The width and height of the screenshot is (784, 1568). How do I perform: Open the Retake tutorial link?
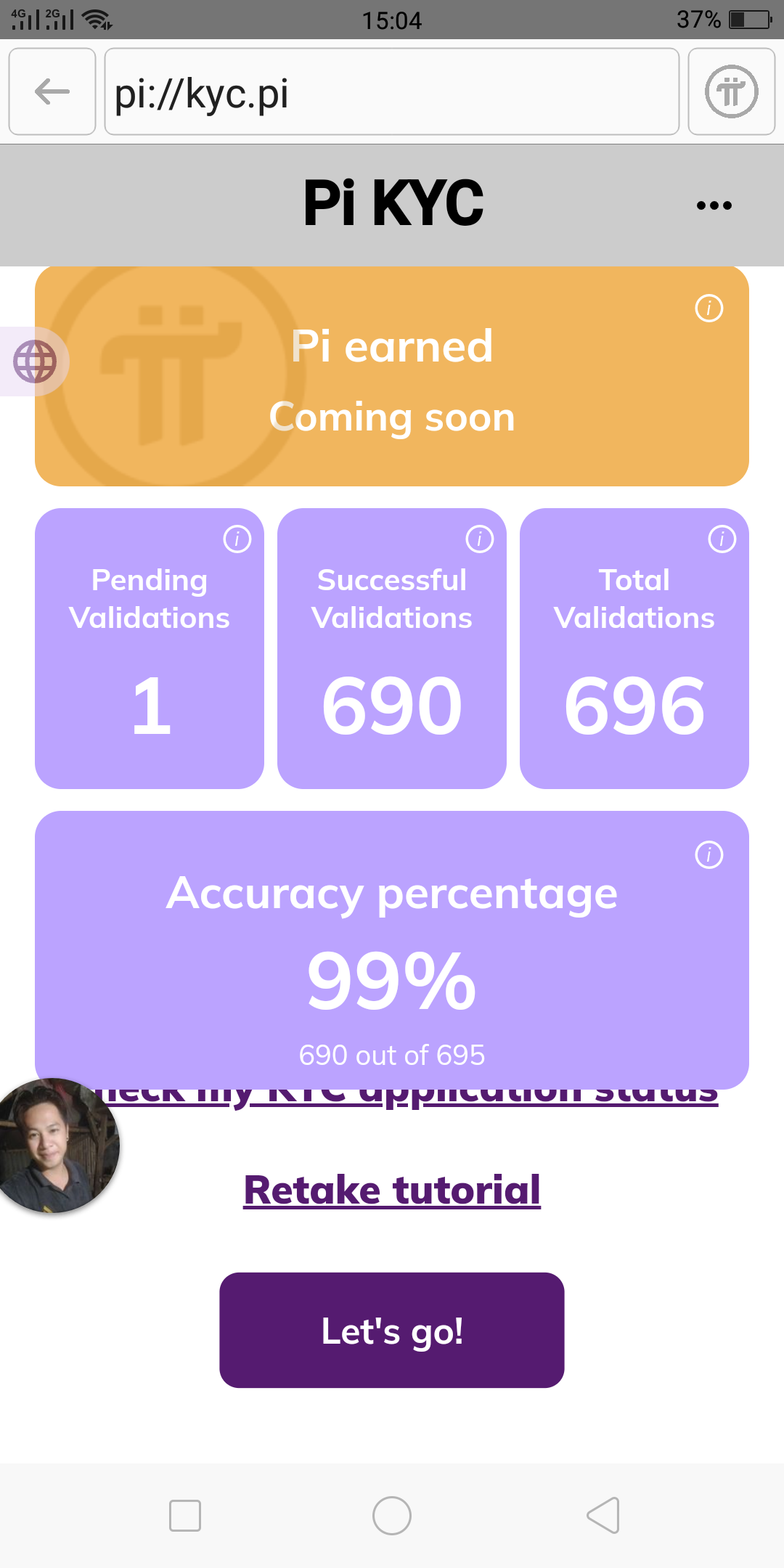pos(392,1191)
